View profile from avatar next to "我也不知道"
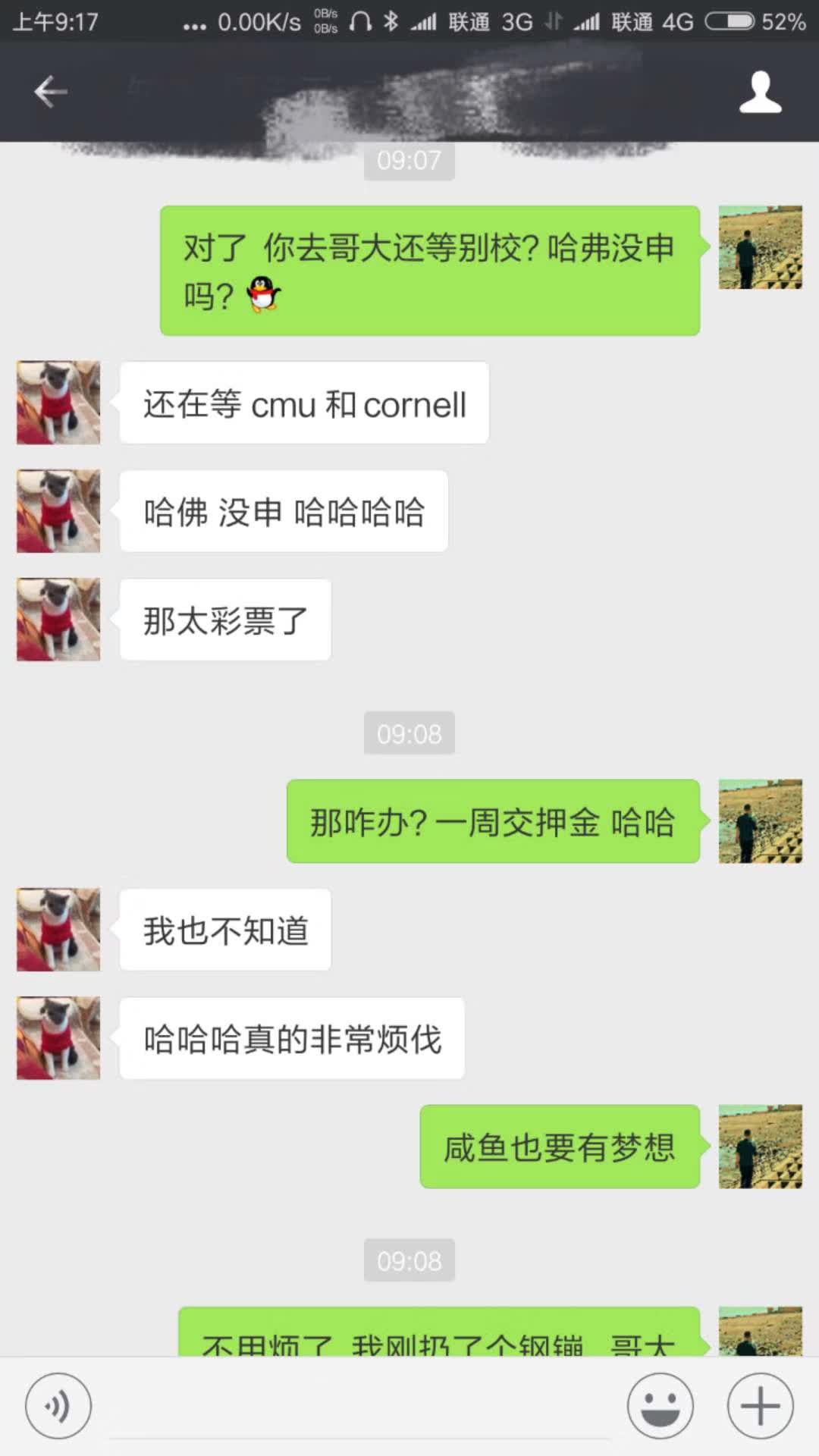The image size is (819, 1456). (x=58, y=930)
